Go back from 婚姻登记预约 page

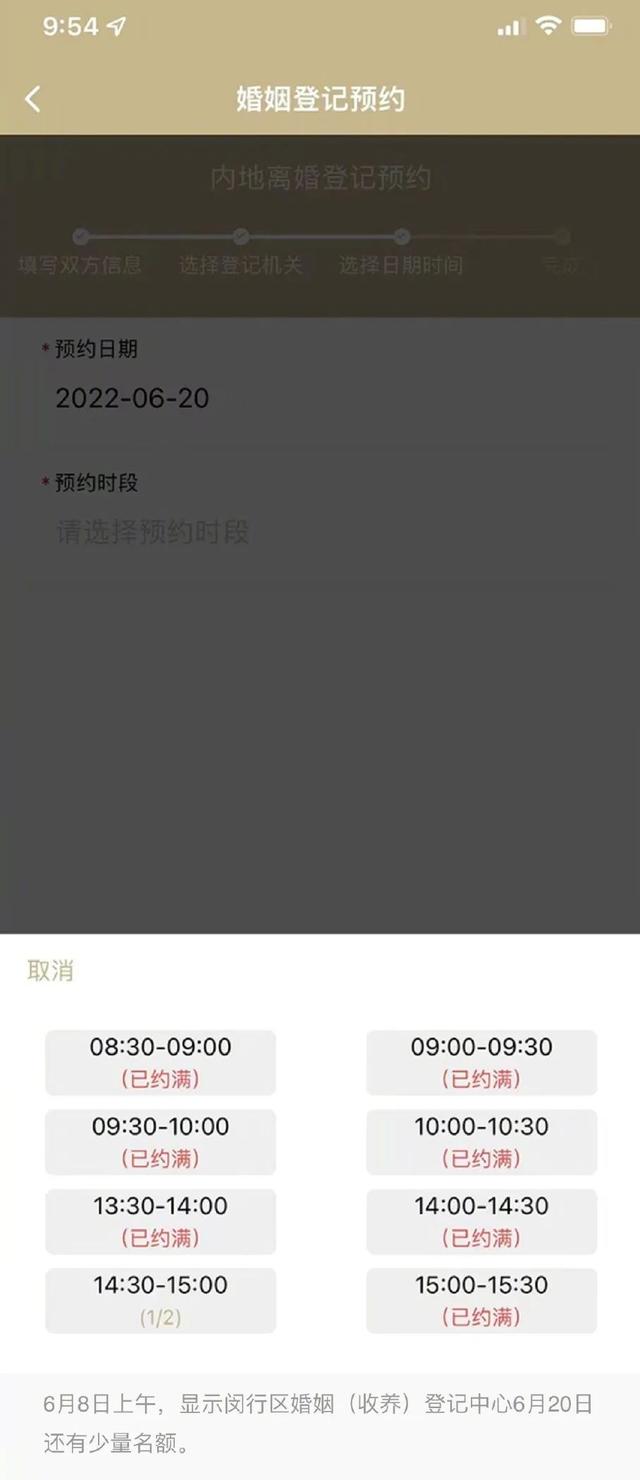coord(33,99)
